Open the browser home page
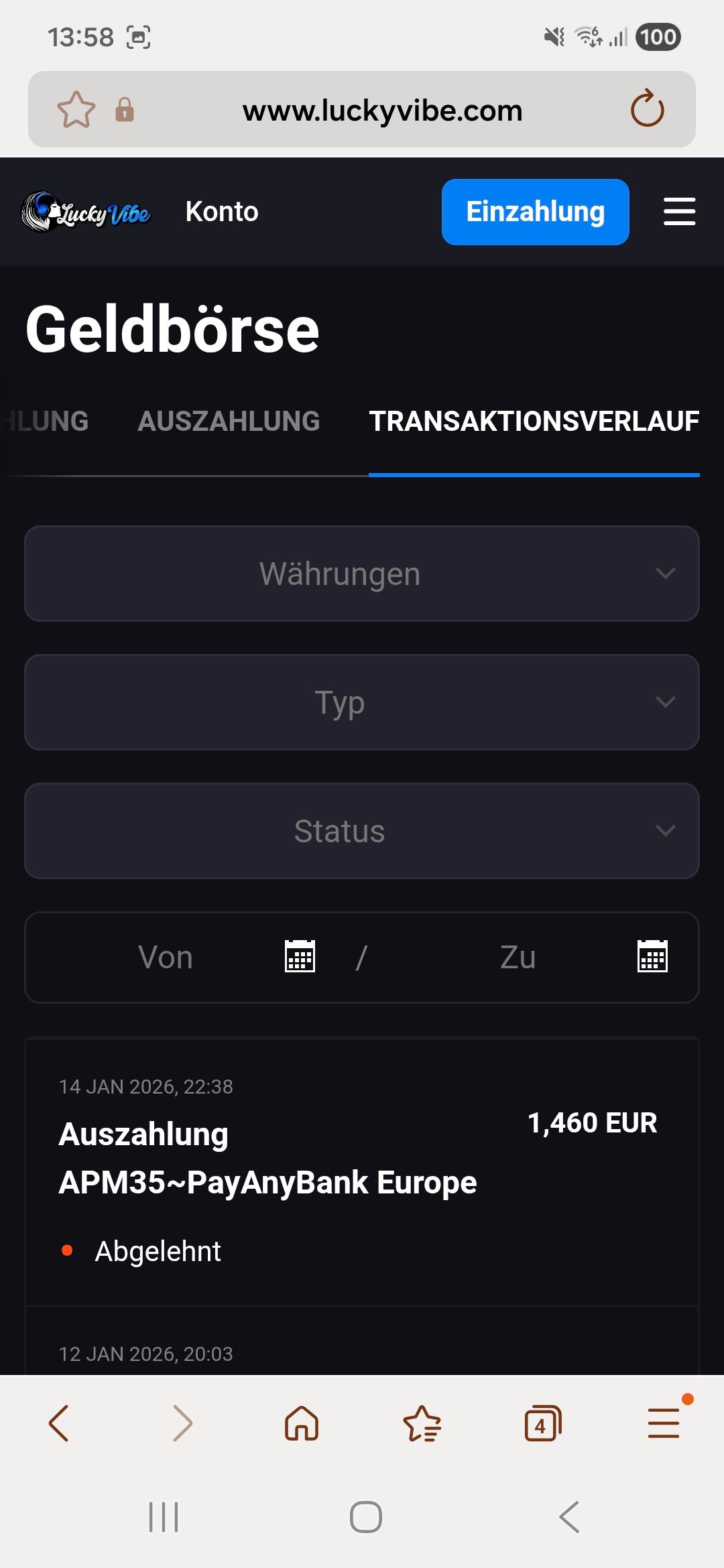Viewport: 724px width, 1568px height. [x=302, y=1423]
